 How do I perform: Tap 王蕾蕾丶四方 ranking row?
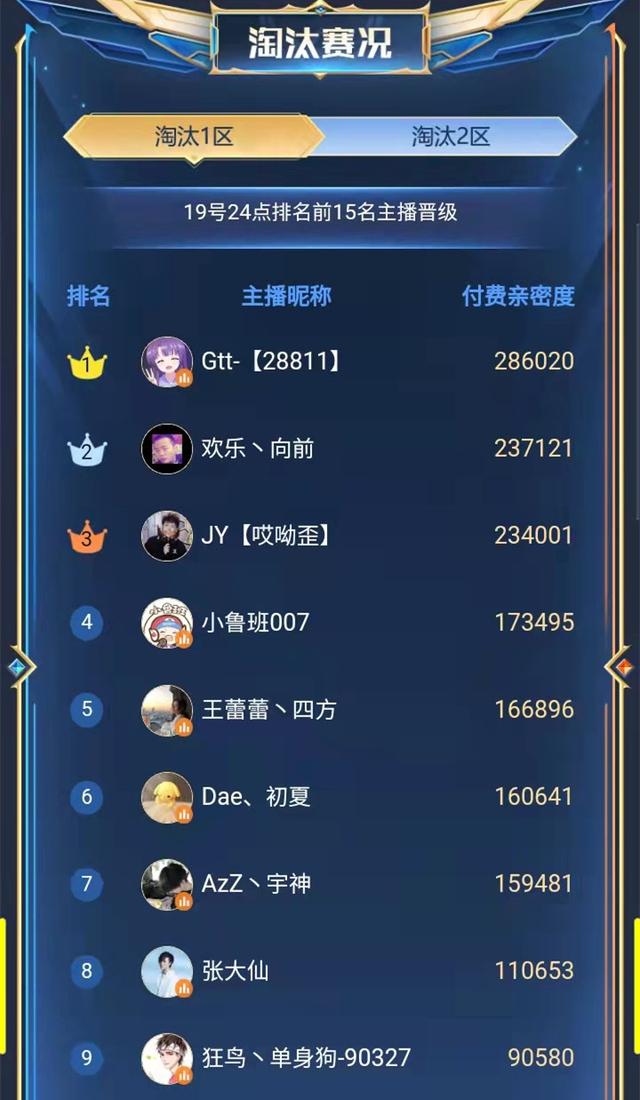tap(268, 709)
